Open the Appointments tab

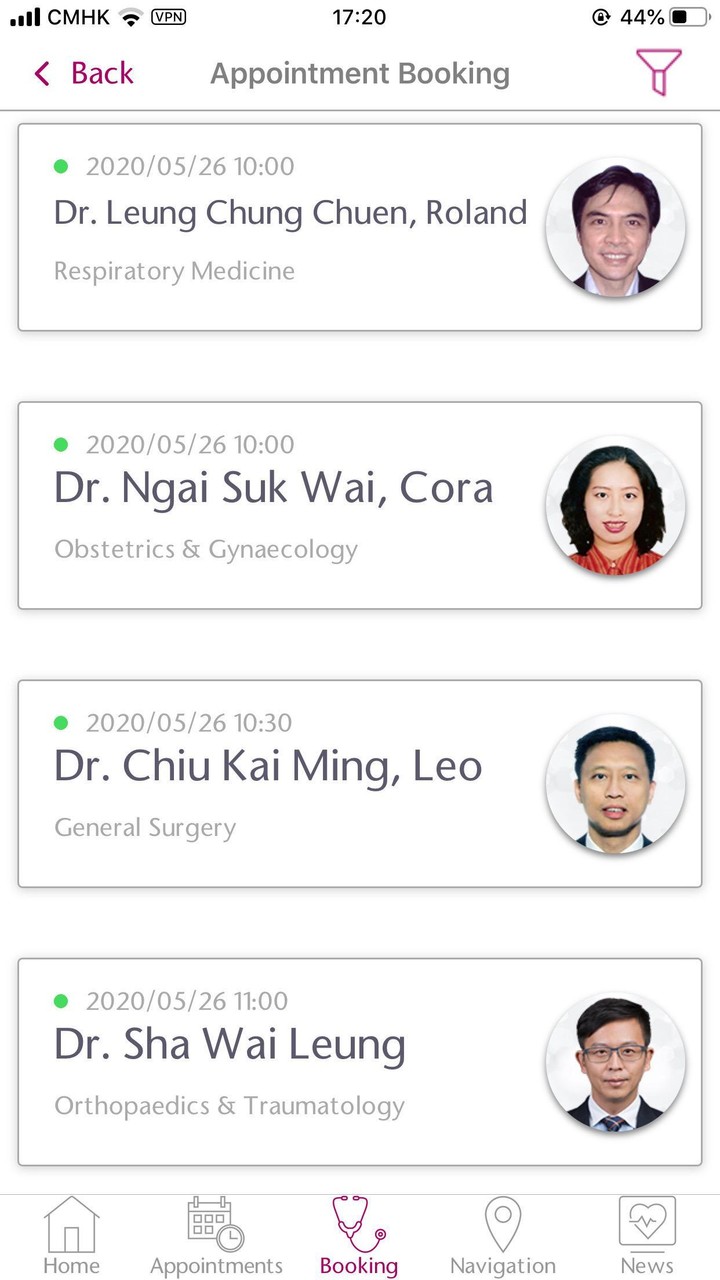[x=216, y=1236]
